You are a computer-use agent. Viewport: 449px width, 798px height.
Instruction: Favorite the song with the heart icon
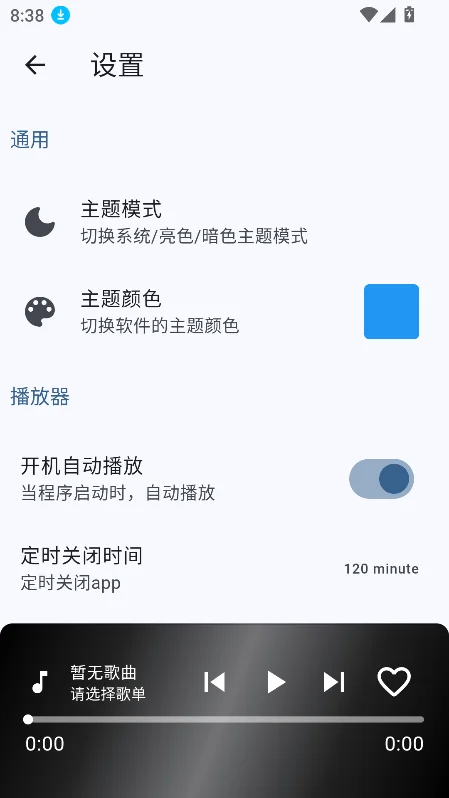pos(394,681)
